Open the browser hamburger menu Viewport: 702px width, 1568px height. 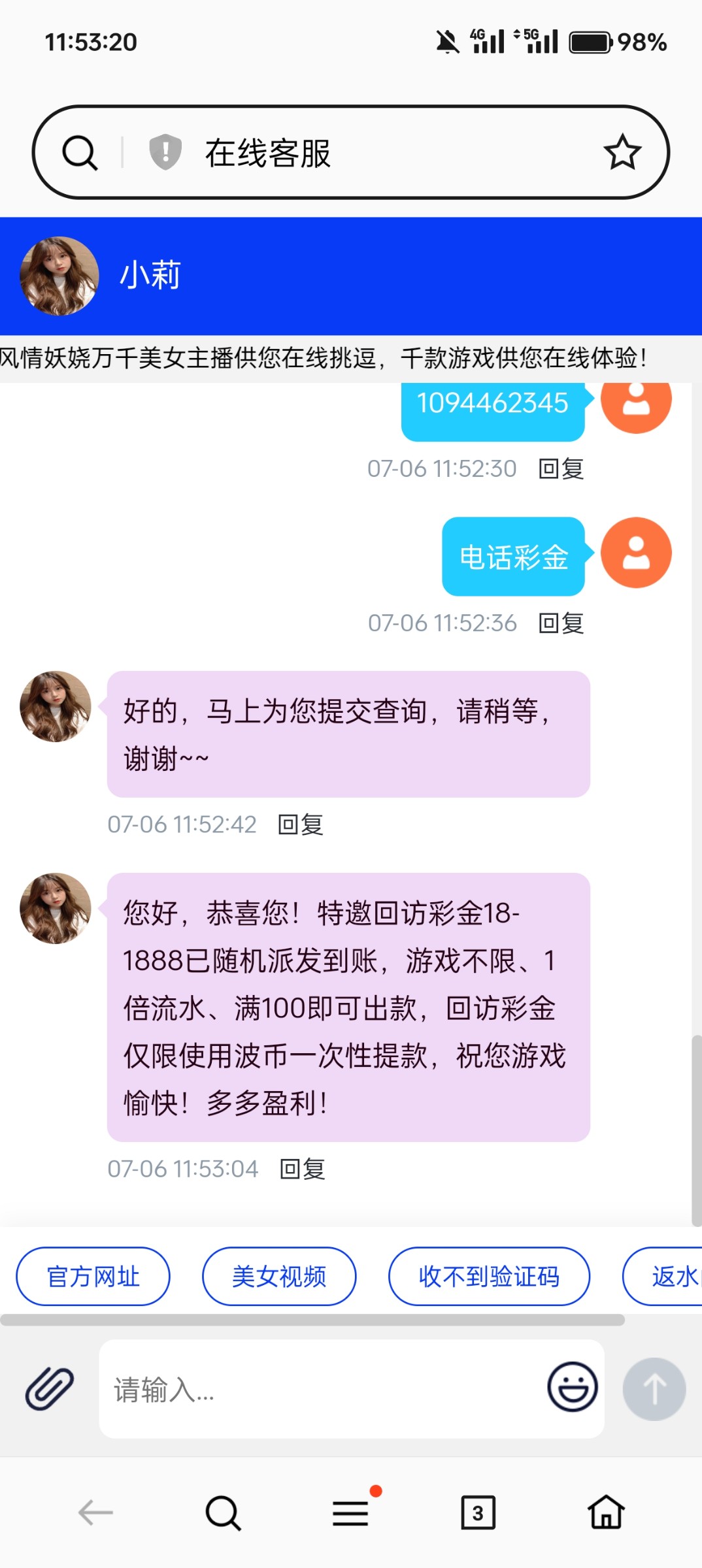pos(351,1512)
